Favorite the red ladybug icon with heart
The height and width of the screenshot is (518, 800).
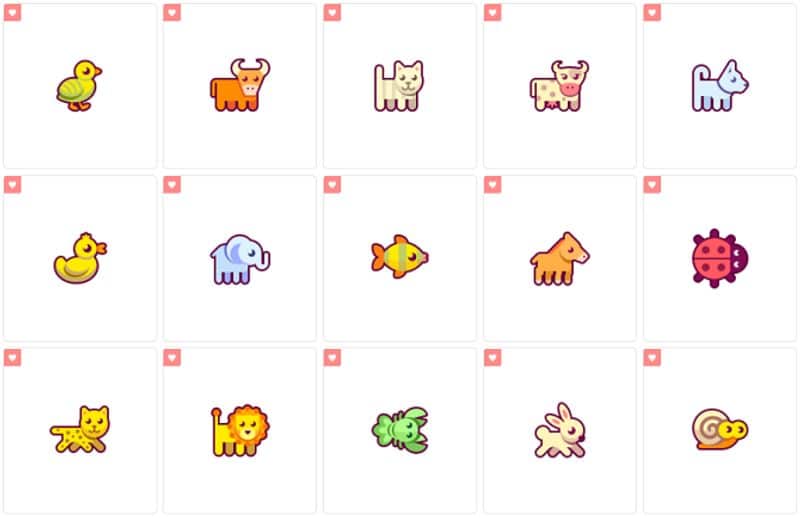(652, 185)
